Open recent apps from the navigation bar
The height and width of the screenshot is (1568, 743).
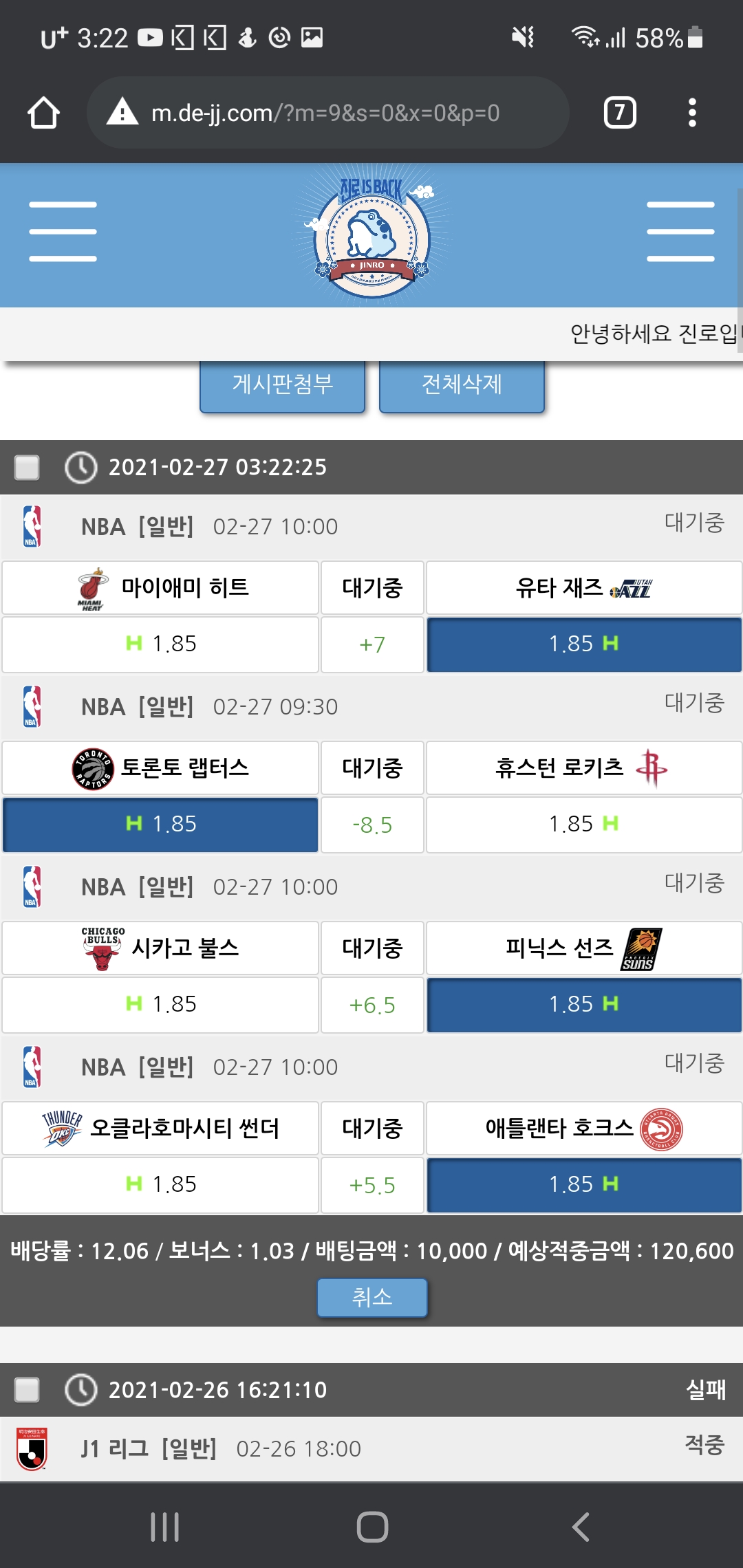pyautogui.click(x=165, y=1527)
